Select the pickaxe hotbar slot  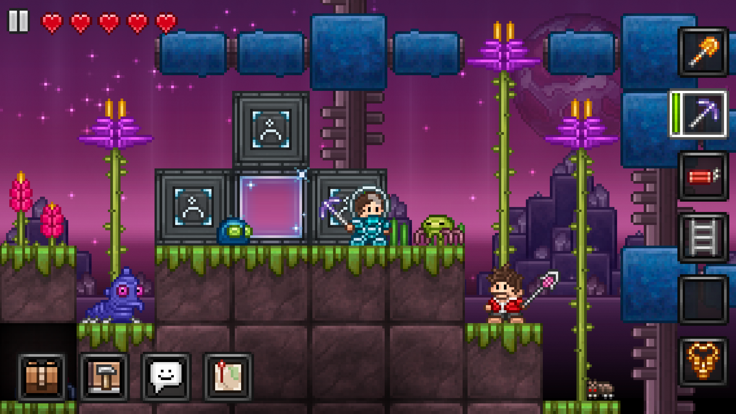click(703, 114)
